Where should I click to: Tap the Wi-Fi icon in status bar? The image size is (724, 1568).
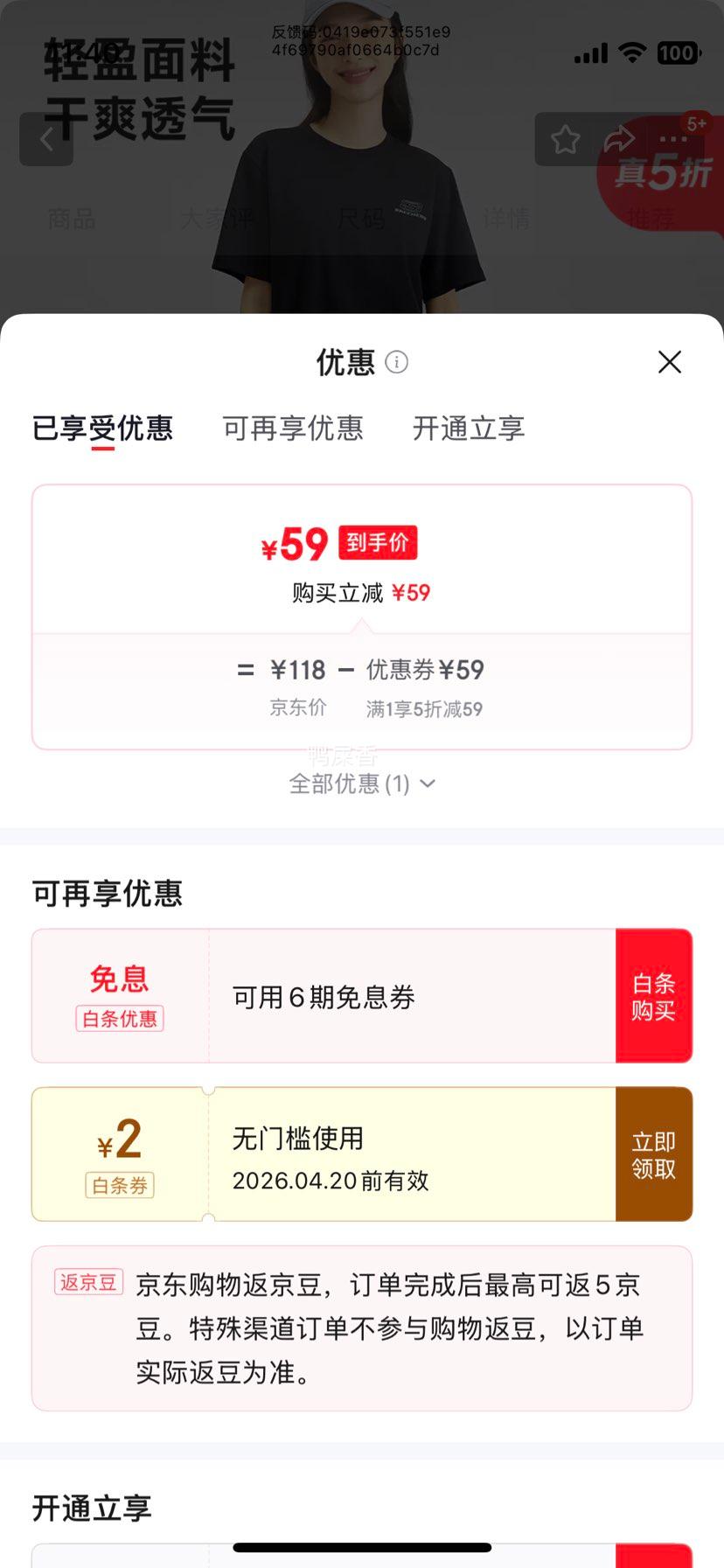pyautogui.click(x=631, y=52)
